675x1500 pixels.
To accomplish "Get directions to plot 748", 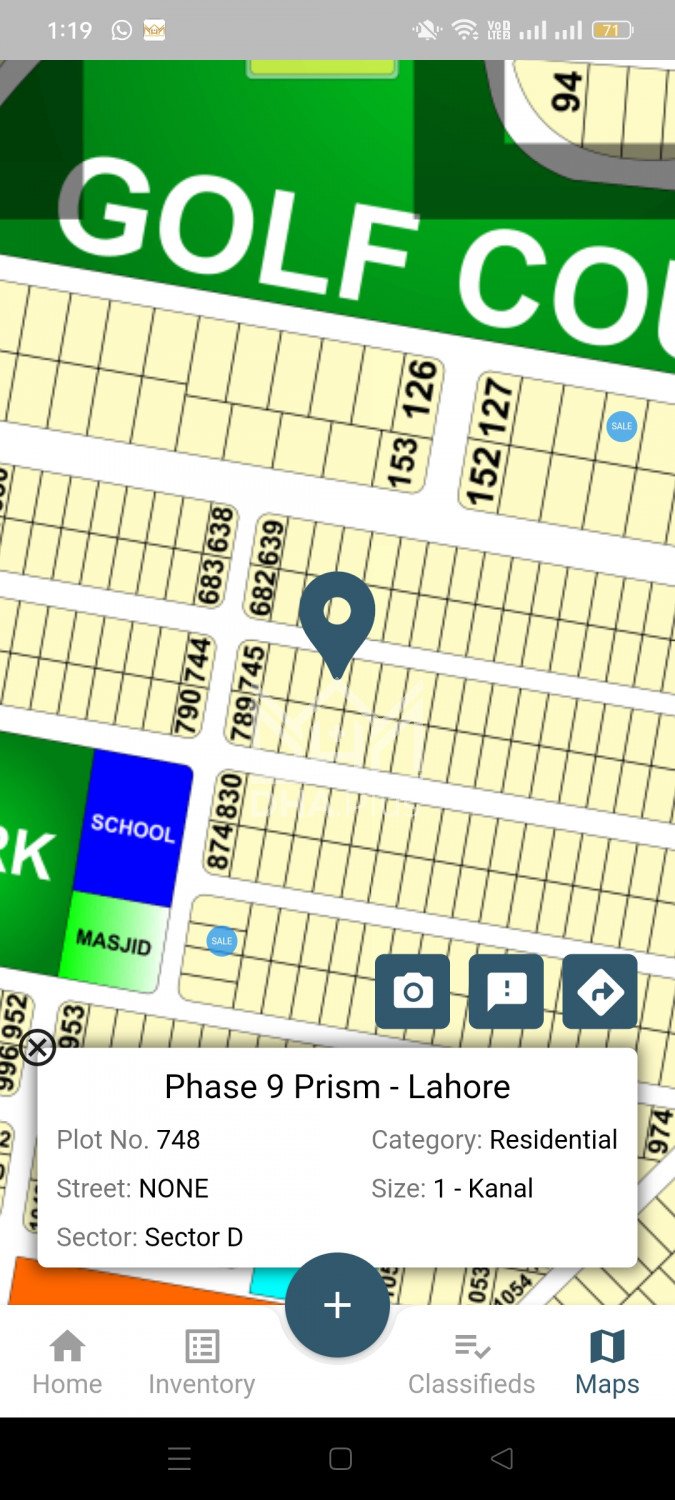I will click(599, 991).
